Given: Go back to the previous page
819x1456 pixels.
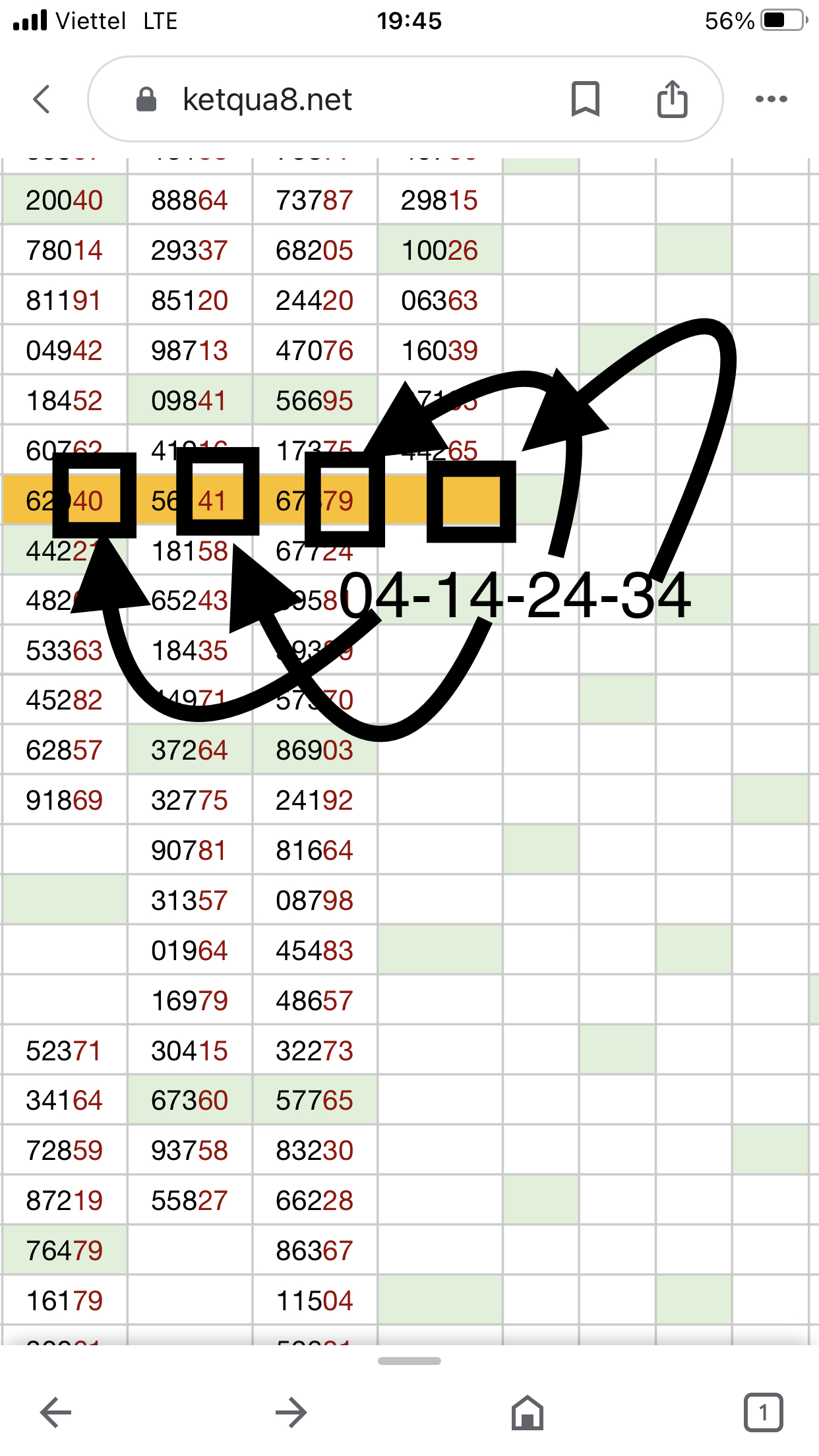Looking at the screenshot, I should [x=56, y=1412].
